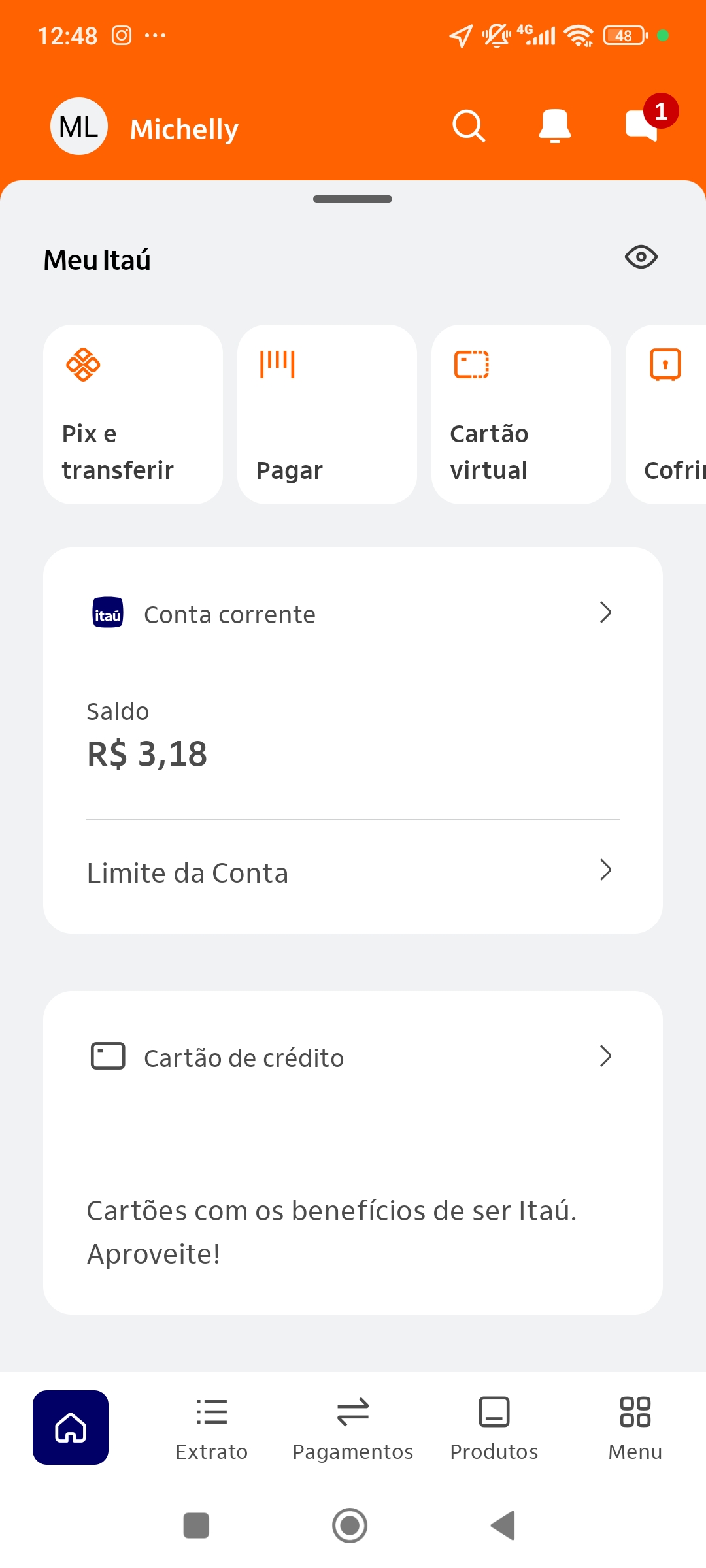Tap the ML profile avatar
This screenshot has width=706, height=1568.
(79, 126)
